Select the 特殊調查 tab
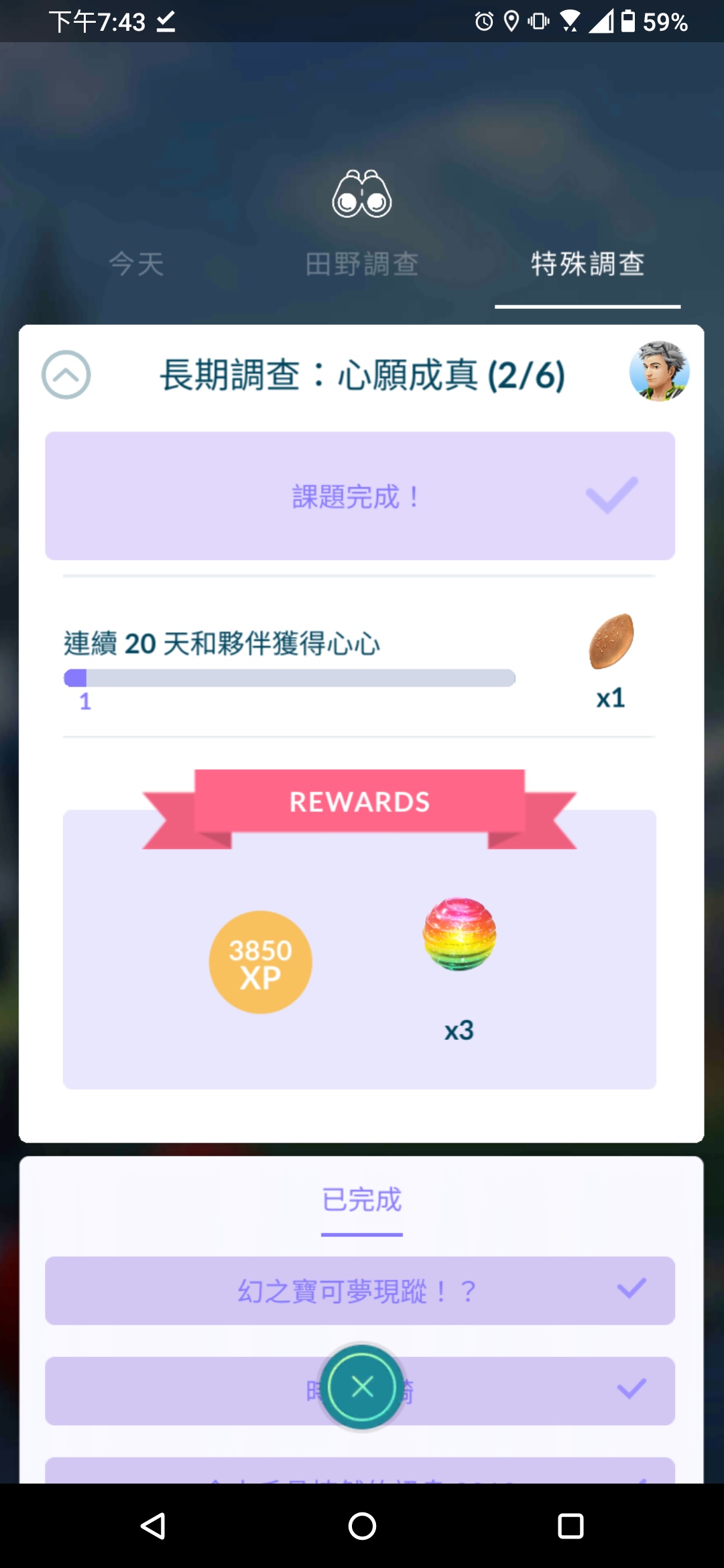This screenshot has width=724, height=1568. coord(587,264)
